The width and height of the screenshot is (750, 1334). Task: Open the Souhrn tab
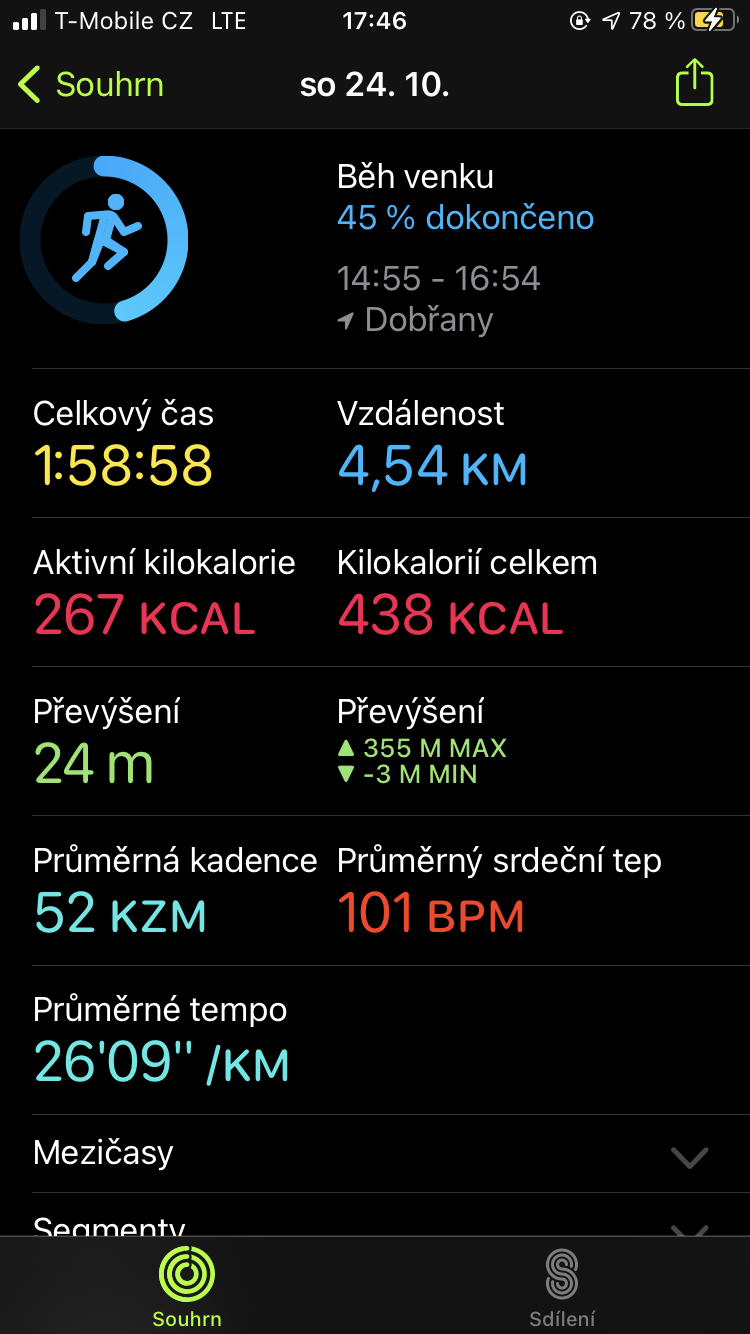tap(187, 1288)
